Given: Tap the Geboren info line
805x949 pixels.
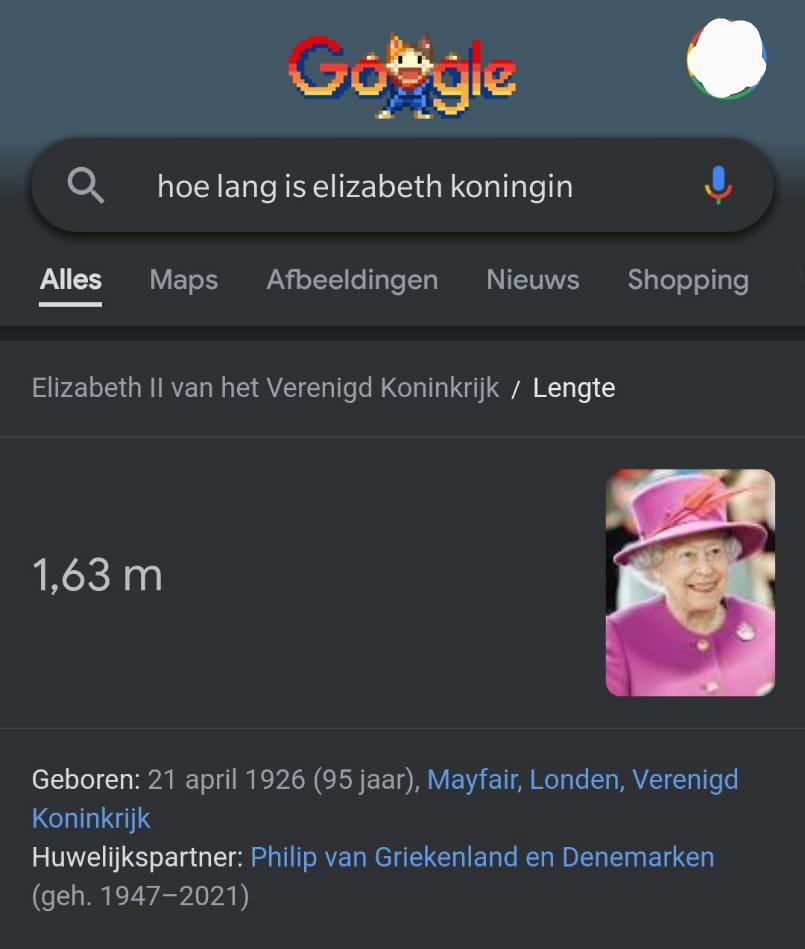Looking at the screenshot, I should tap(85, 779).
